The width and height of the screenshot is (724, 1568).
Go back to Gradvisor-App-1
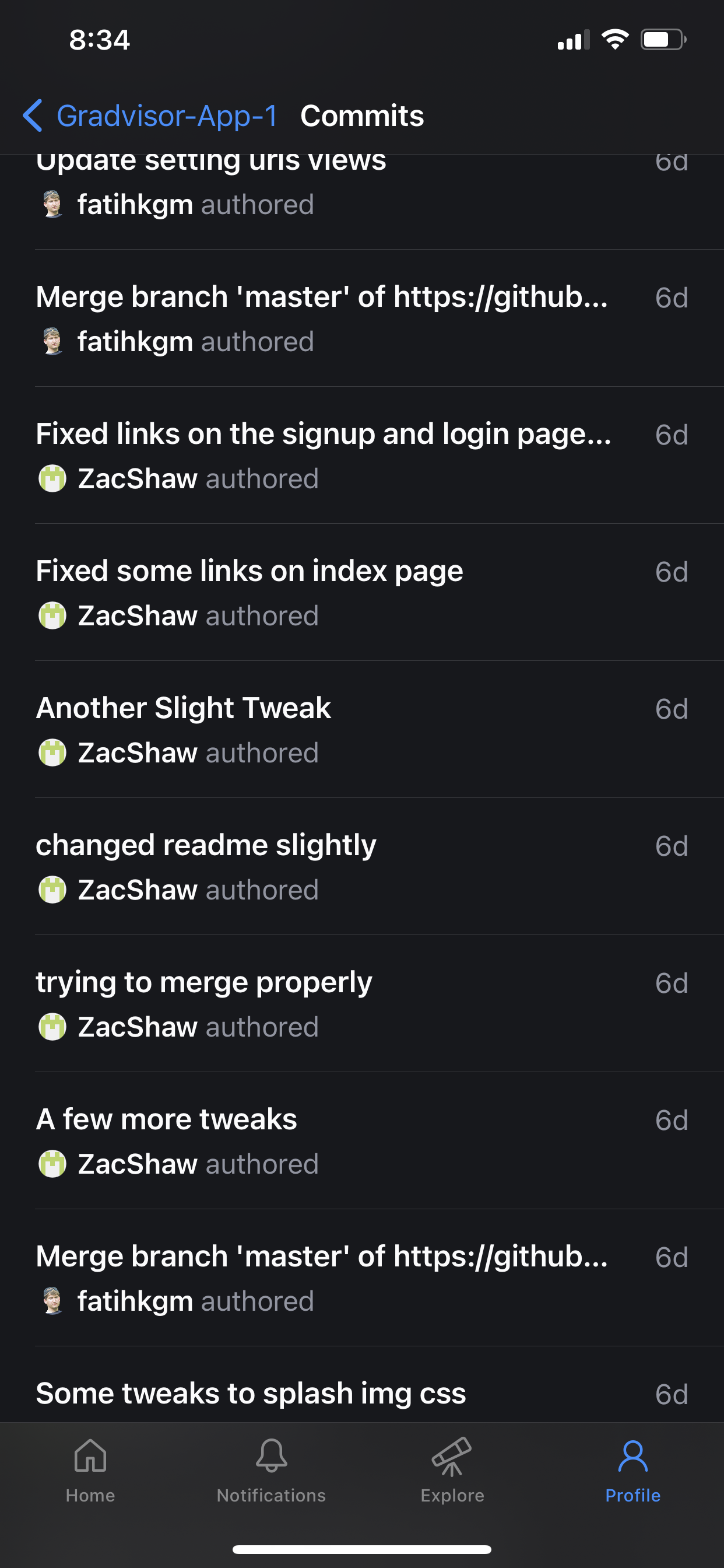150,116
